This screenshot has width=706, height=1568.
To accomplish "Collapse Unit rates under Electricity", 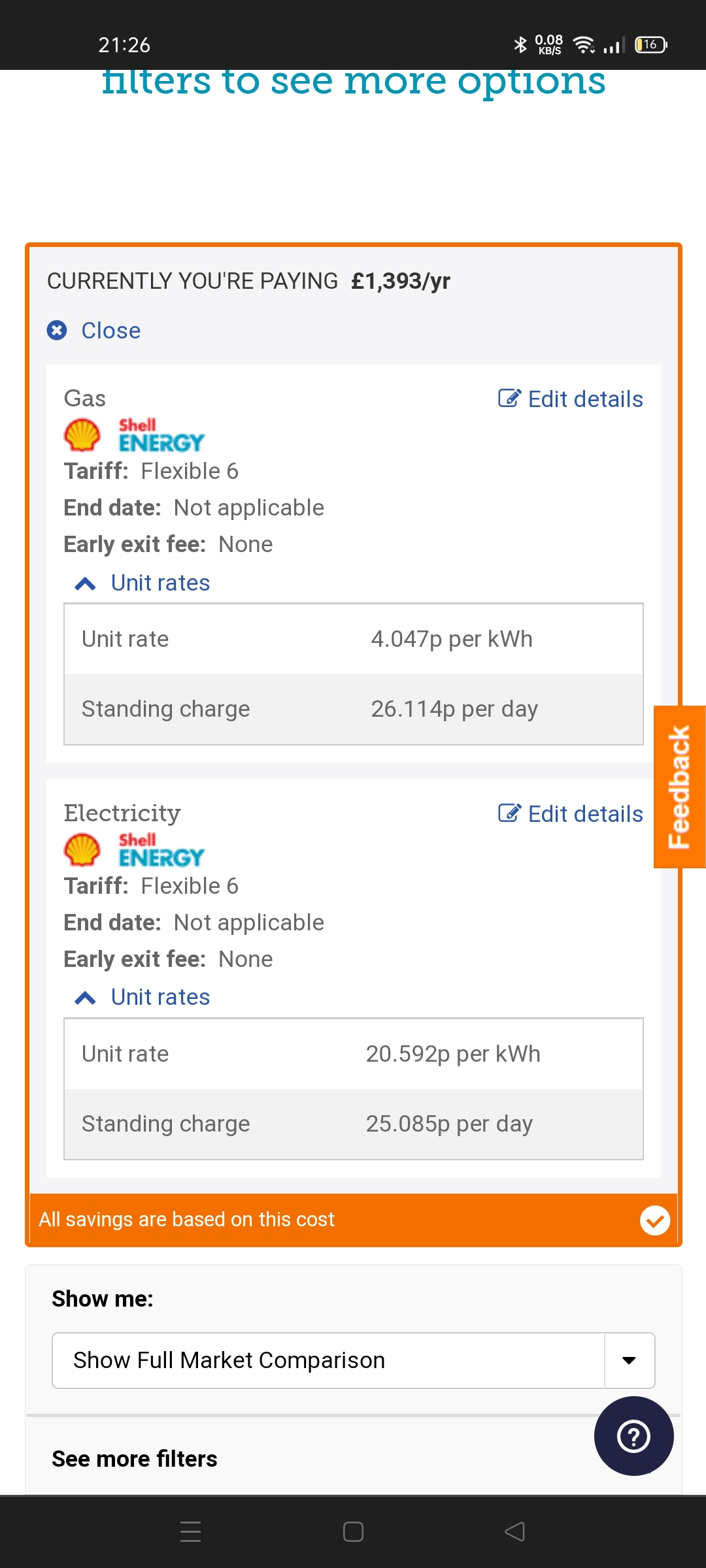I will [143, 997].
